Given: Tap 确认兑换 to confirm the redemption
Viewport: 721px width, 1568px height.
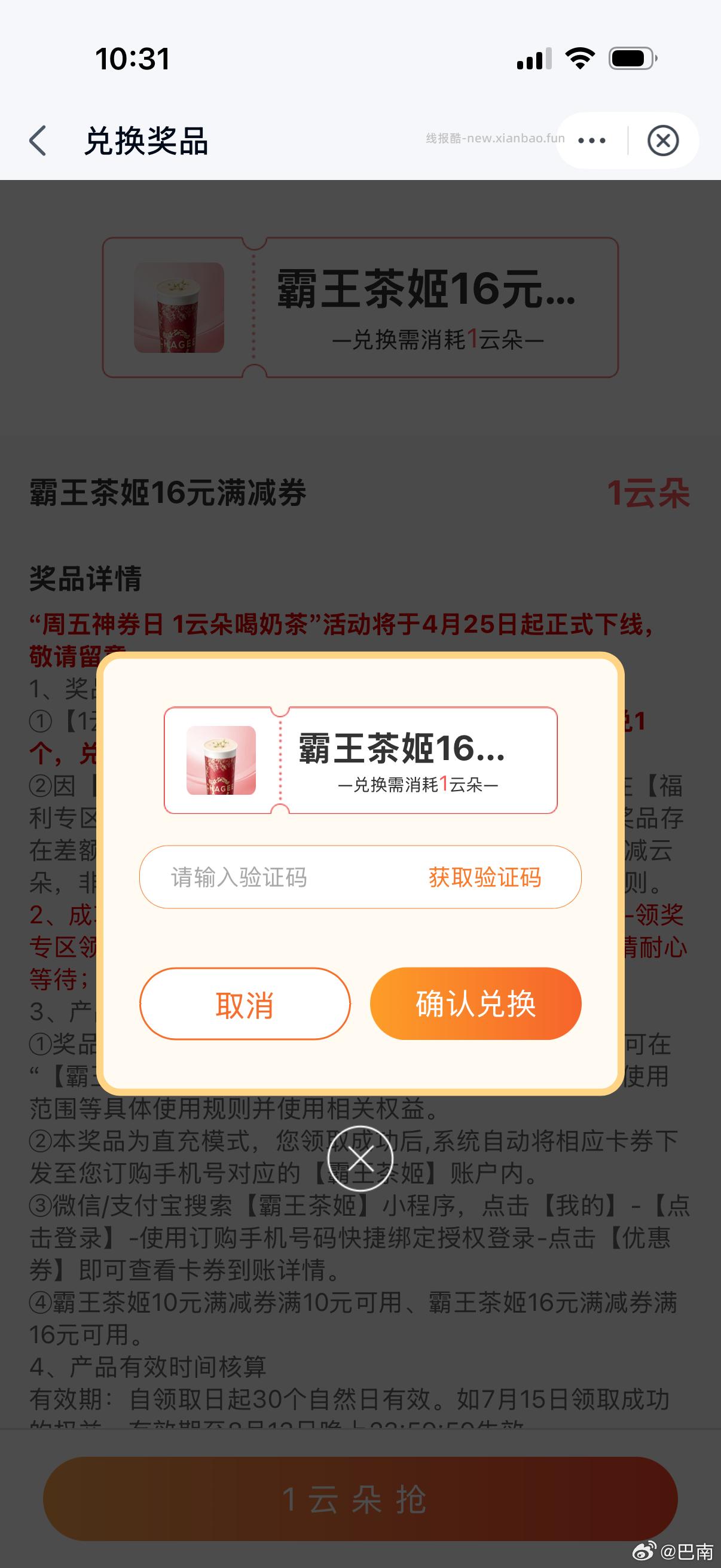Looking at the screenshot, I should point(476,1003).
